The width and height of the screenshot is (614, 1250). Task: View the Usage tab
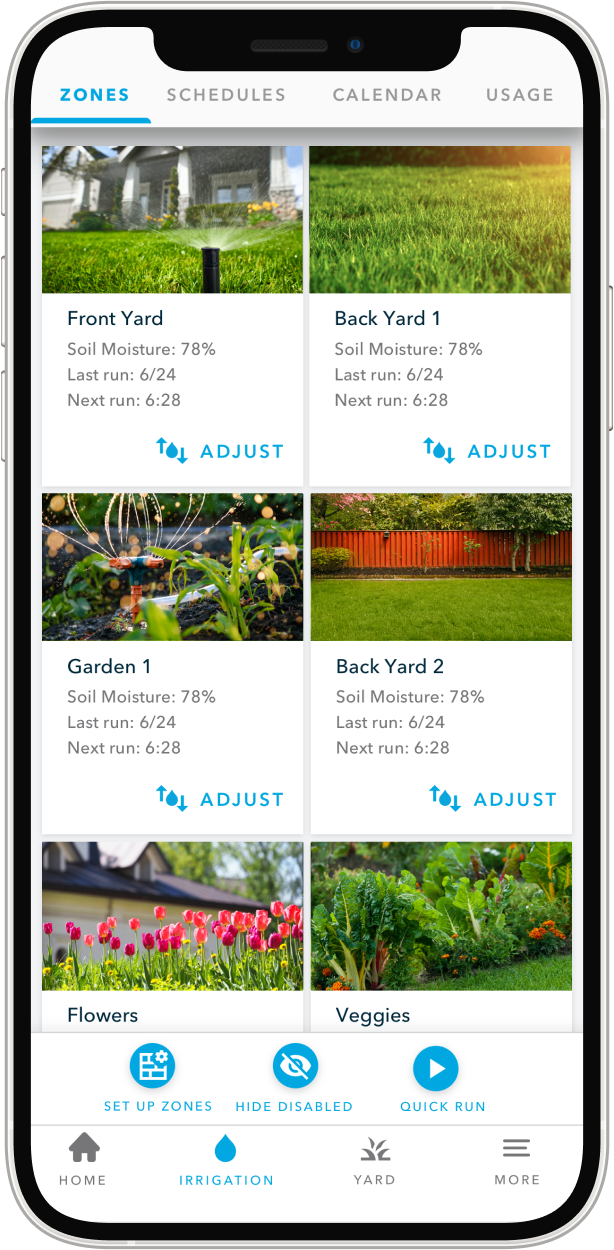[x=519, y=95]
